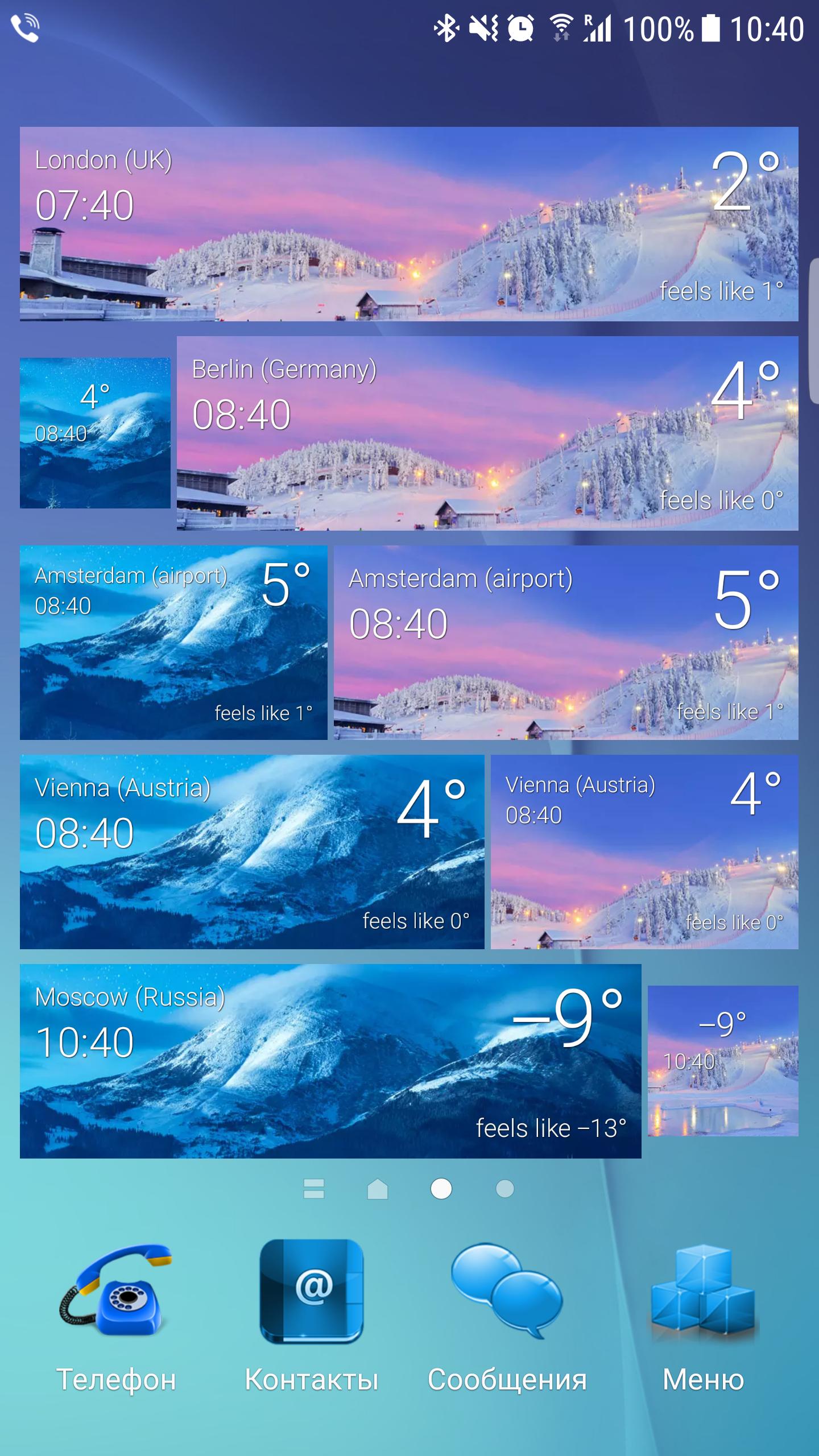
Task: Open the large blue mountain Vienna (Austria) widget
Action: [252, 851]
